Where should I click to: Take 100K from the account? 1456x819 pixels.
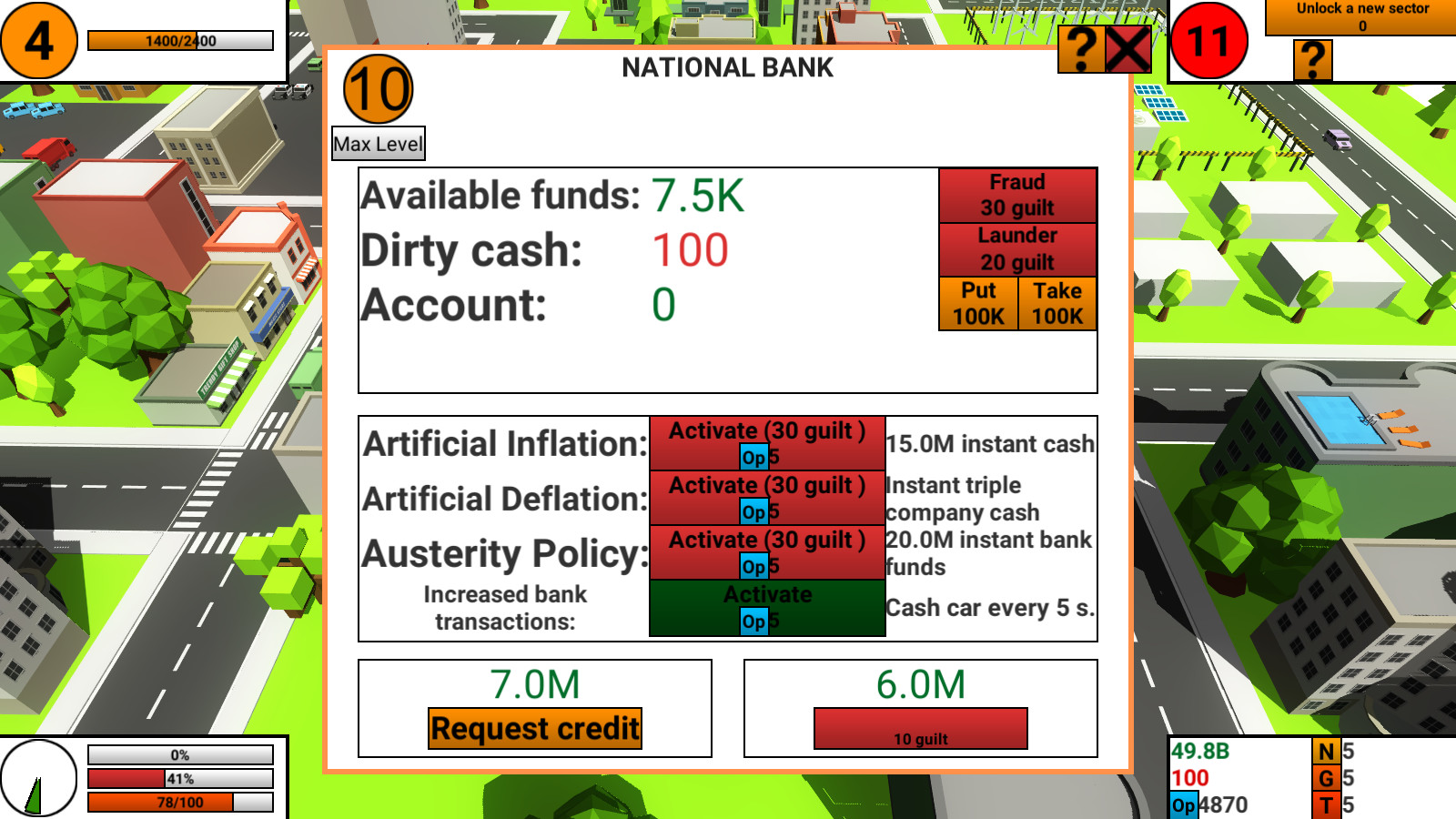(x=1057, y=303)
